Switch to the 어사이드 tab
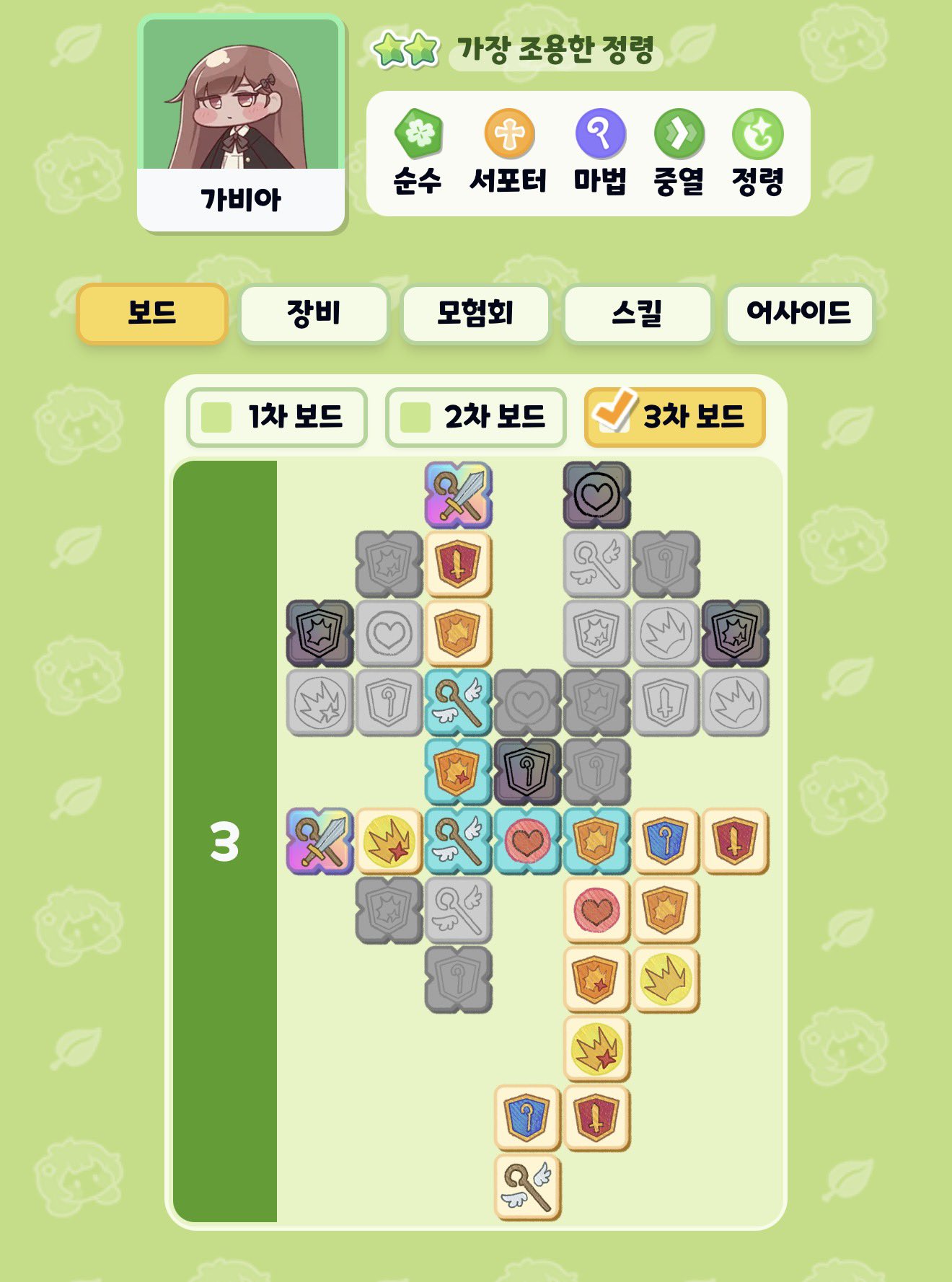This screenshot has width=952, height=1282. click(x=799, y=314)
